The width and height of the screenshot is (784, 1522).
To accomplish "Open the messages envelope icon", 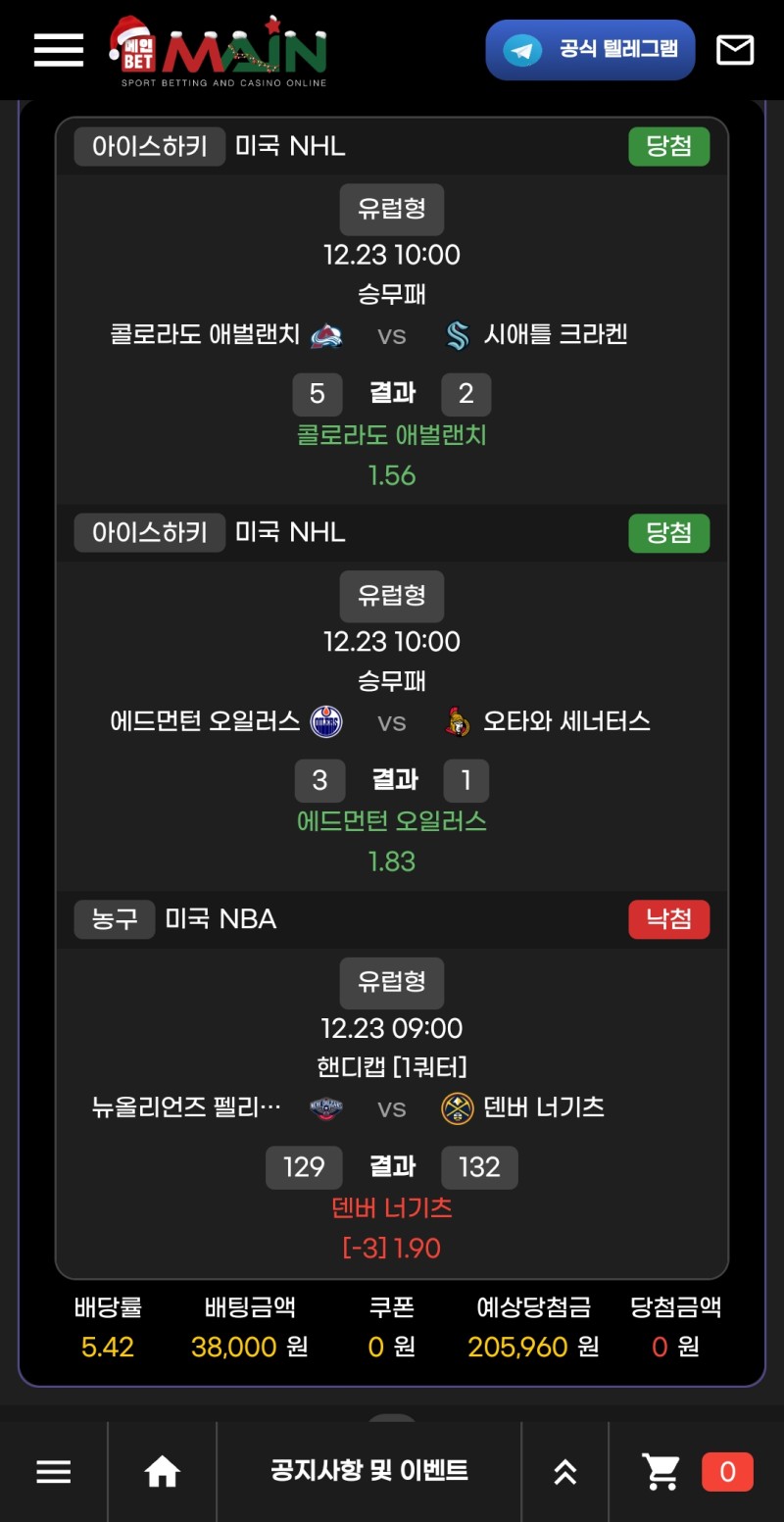I will (x=735, y=50).
